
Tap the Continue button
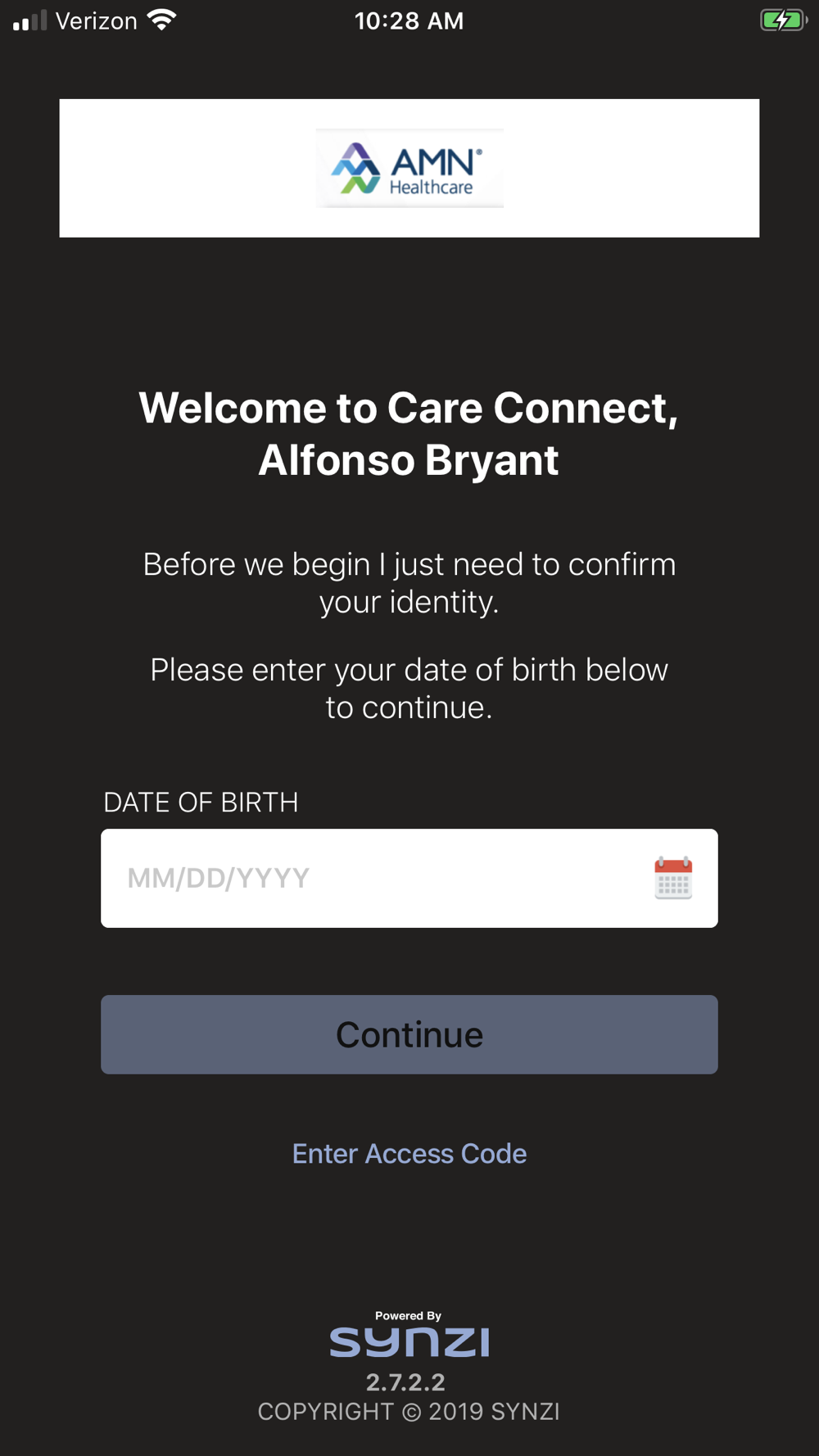click(x=409, y=1034)
